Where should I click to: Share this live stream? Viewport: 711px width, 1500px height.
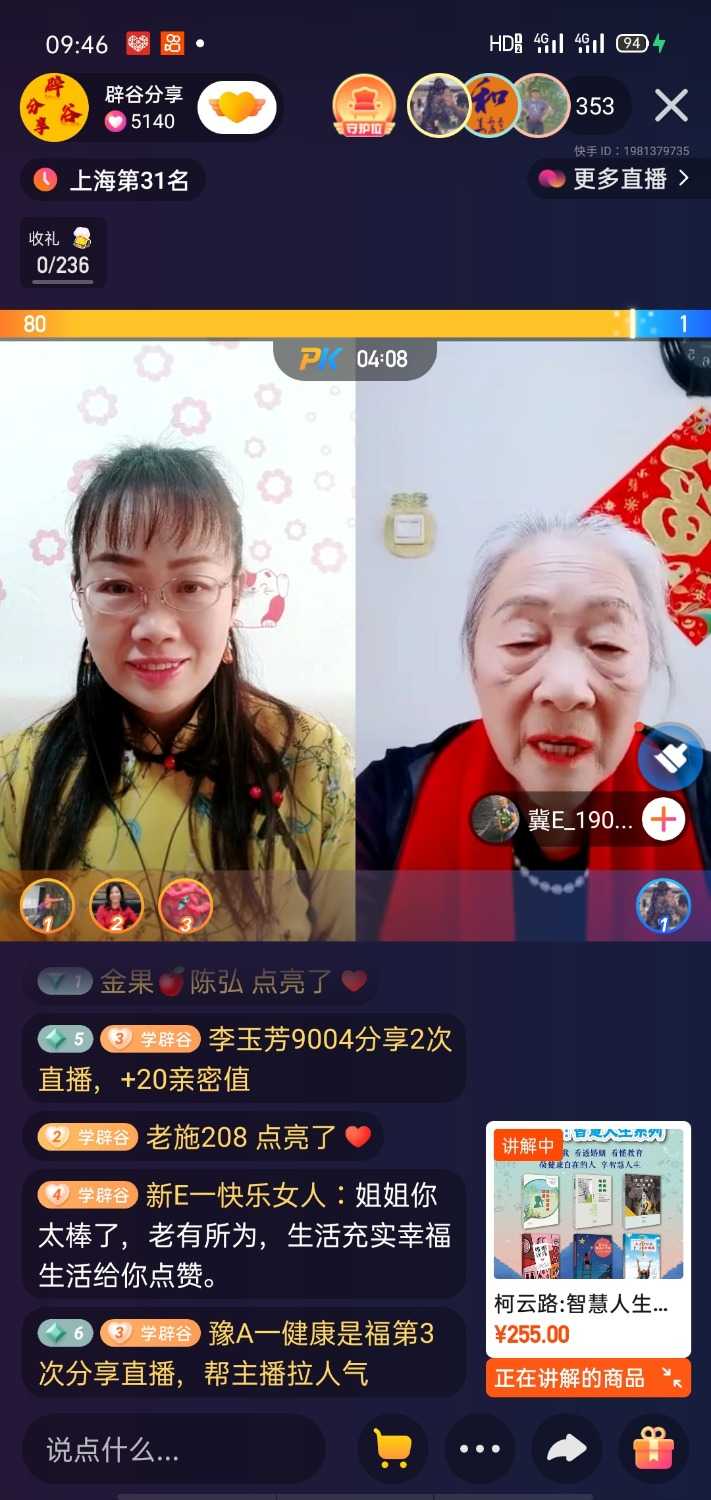click(566, 1448)
